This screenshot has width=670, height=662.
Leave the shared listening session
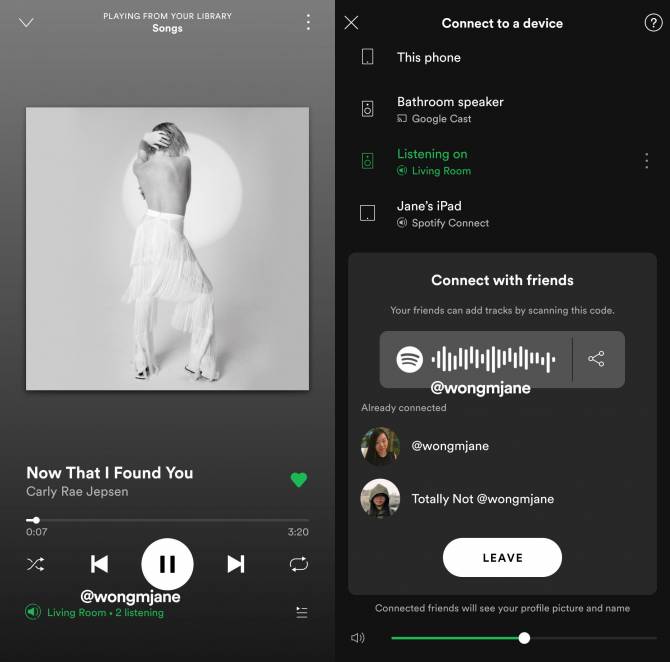pyautogui.click(x=502, y=557)
